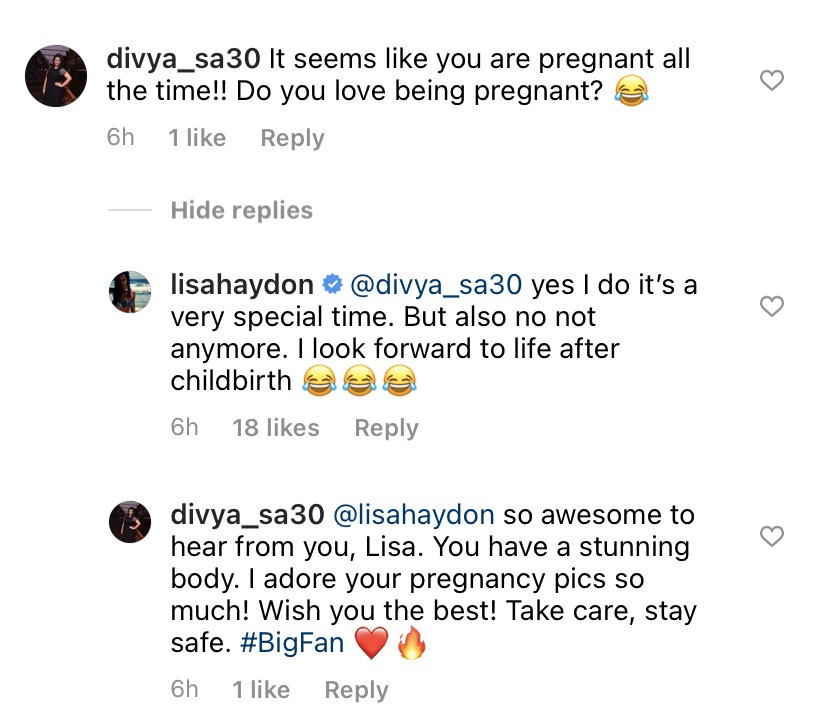Like lisahaydon's reply about childbirth
828x722 pixels.
pyautogui.click(x=772, y=307)
